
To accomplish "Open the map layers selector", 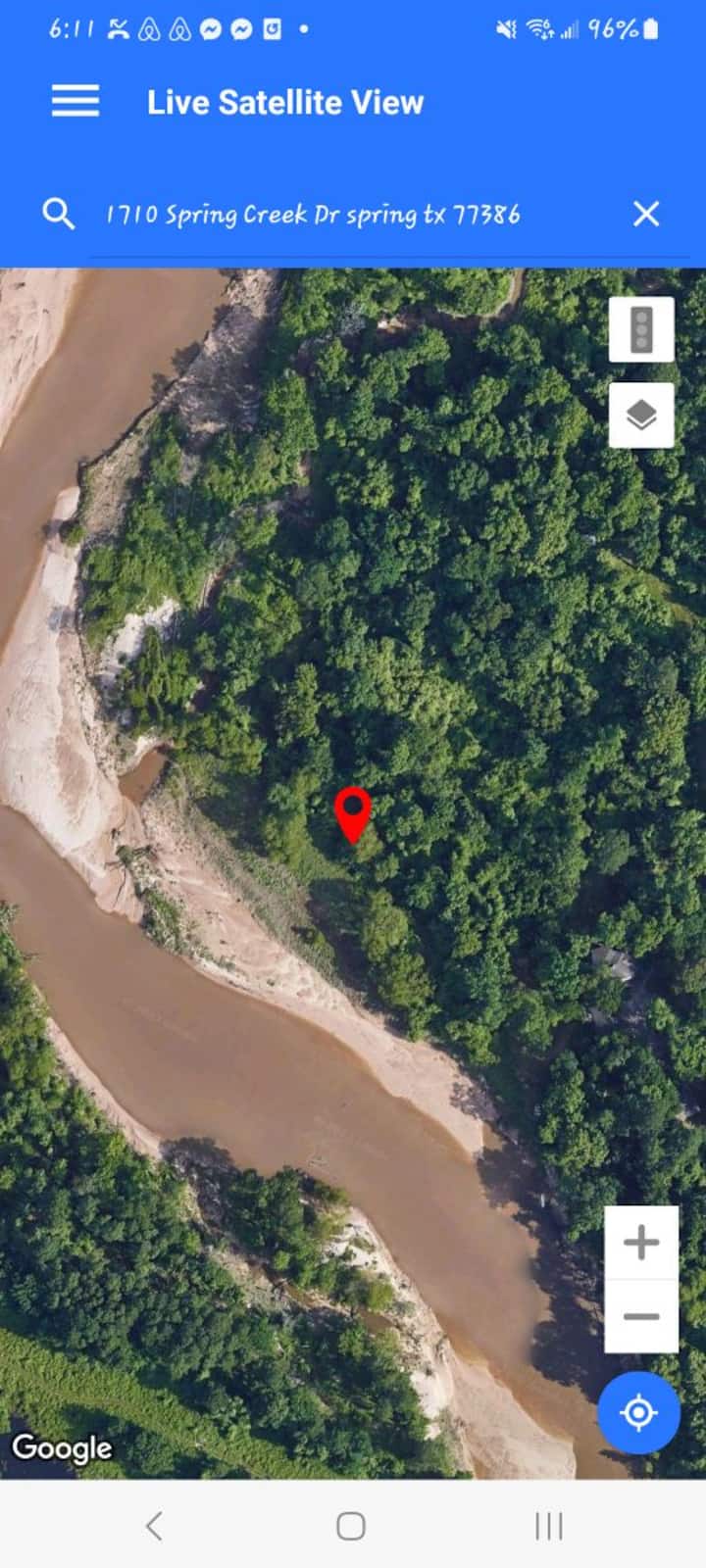I will (641, 416).
